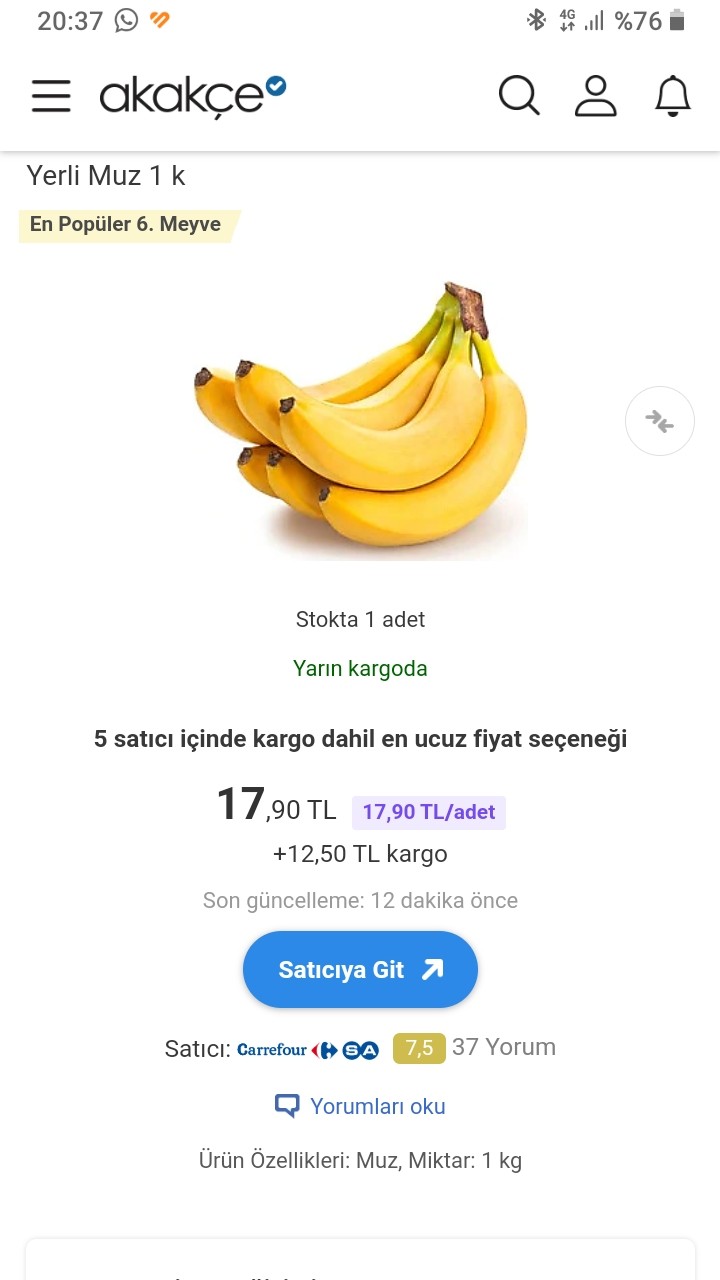Viewport: 720px width, 1280px height.
Task: Open the hamburger menu
Action: [x=51, y=96]
